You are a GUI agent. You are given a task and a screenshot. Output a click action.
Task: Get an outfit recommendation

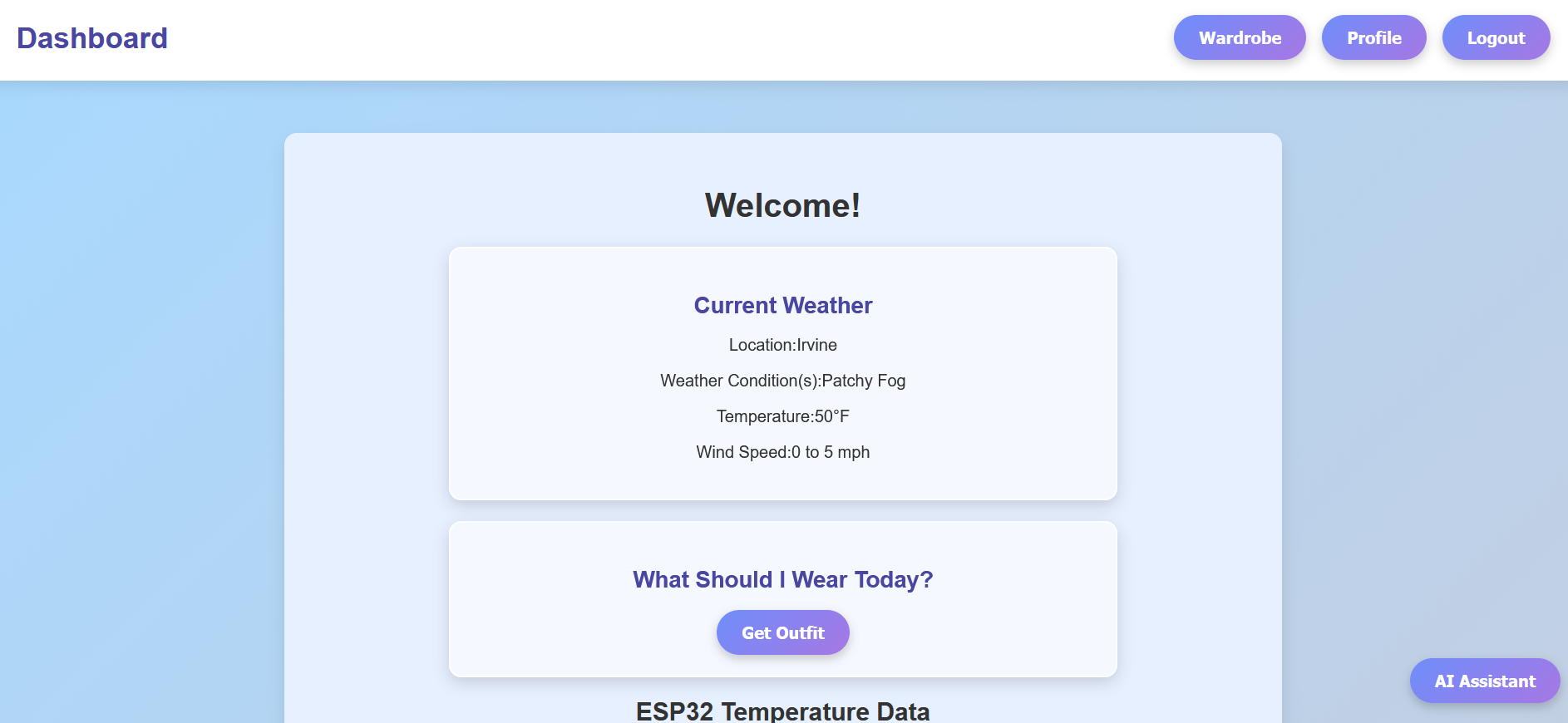pyautogui.click(x=782, y=633)
